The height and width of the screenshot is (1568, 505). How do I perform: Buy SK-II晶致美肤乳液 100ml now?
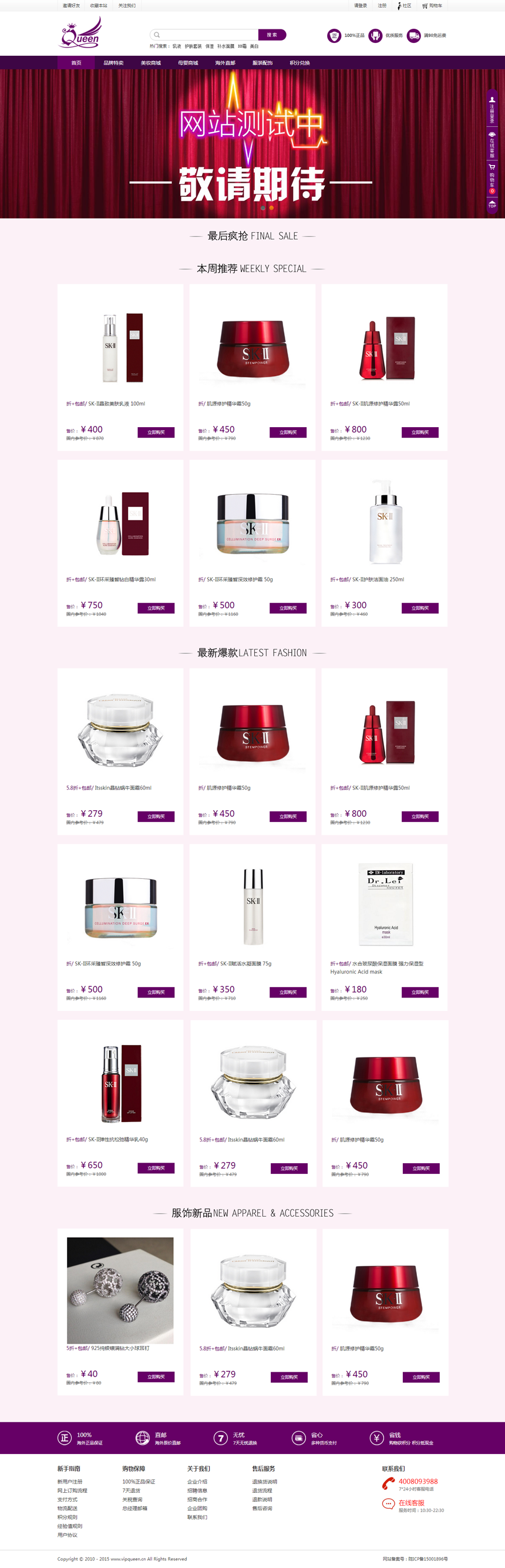[156, 432]
